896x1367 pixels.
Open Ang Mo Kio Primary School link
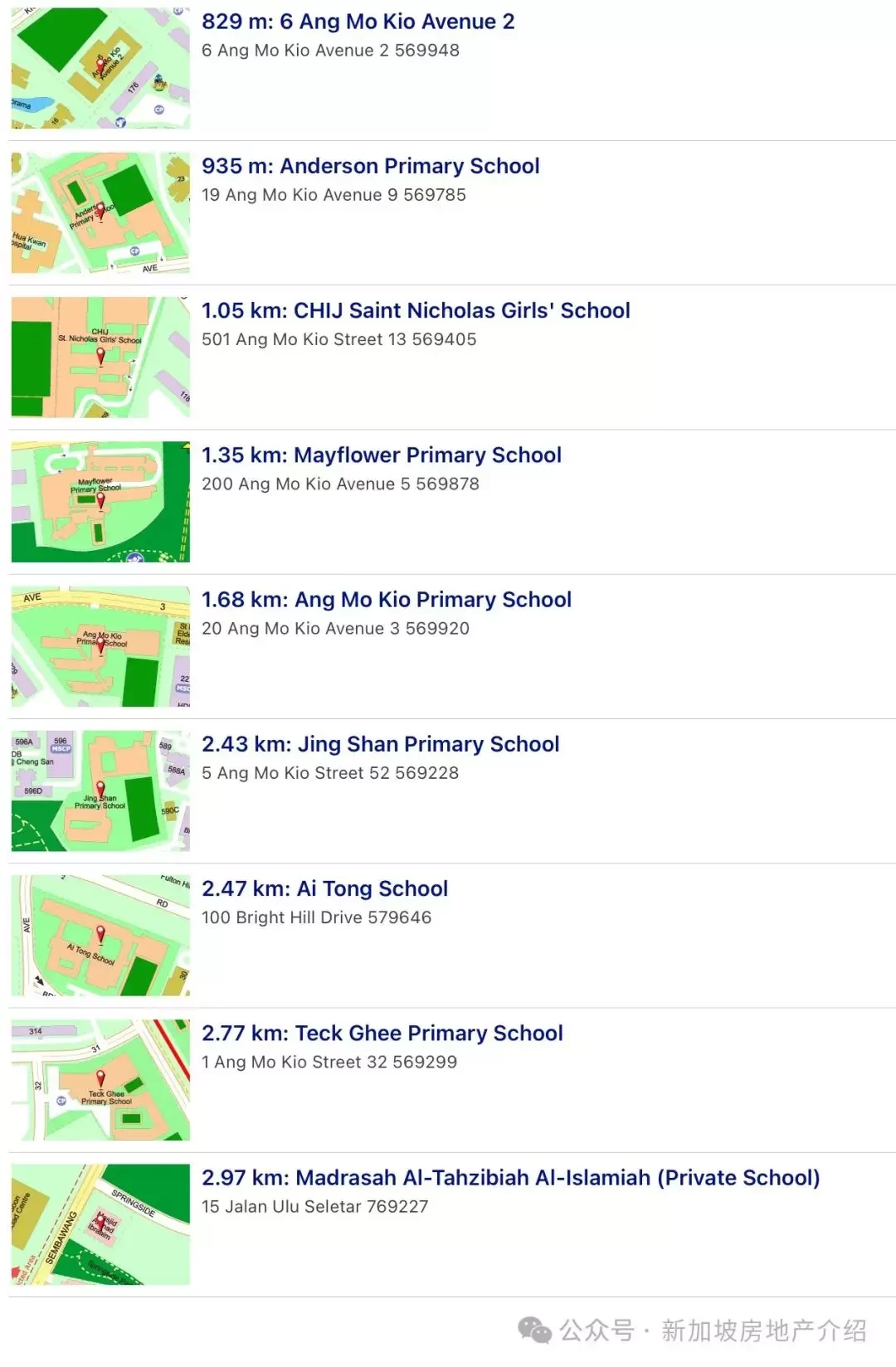coord(387,599)
